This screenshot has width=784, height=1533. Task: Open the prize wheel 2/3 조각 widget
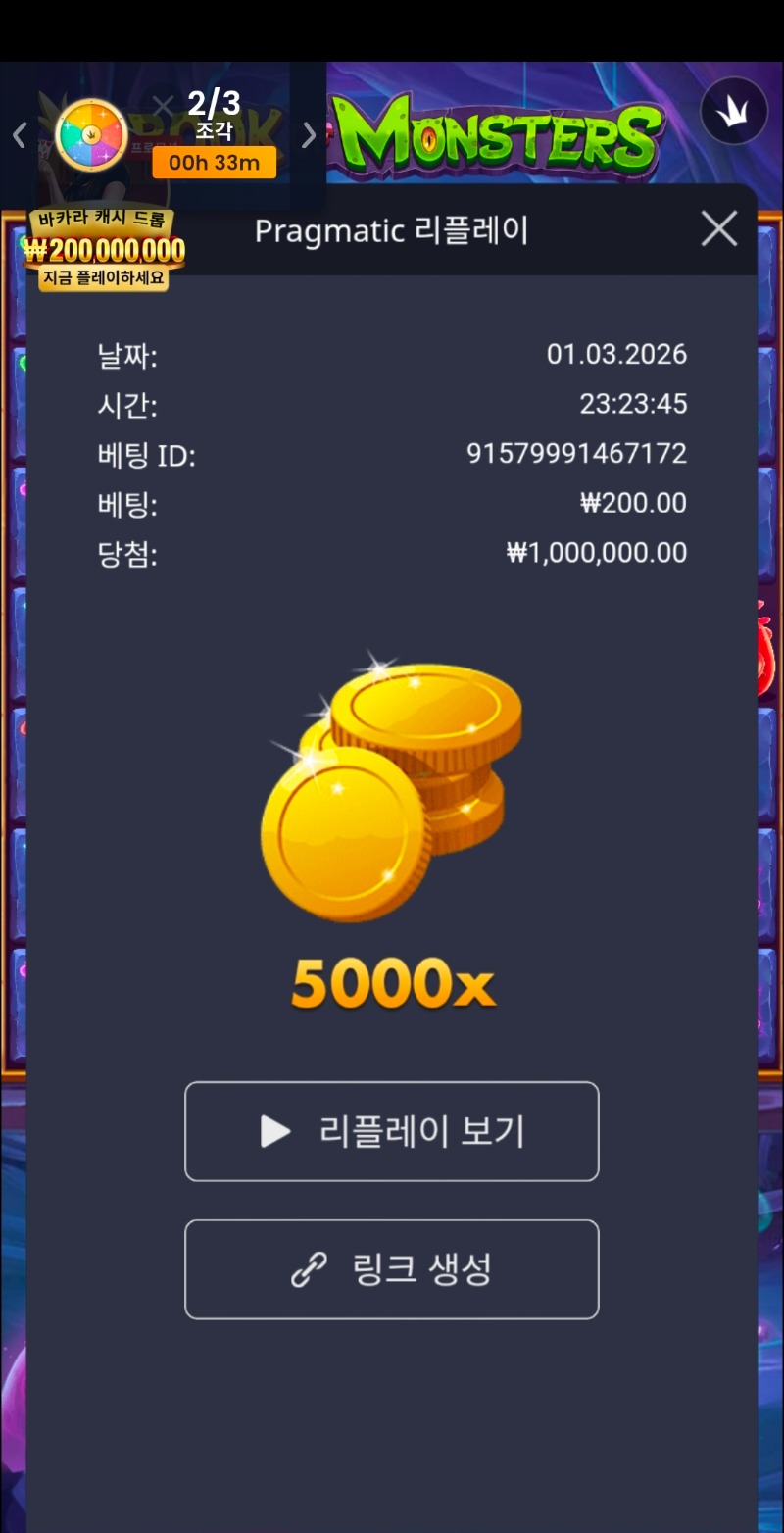click(x=91, y=135)
